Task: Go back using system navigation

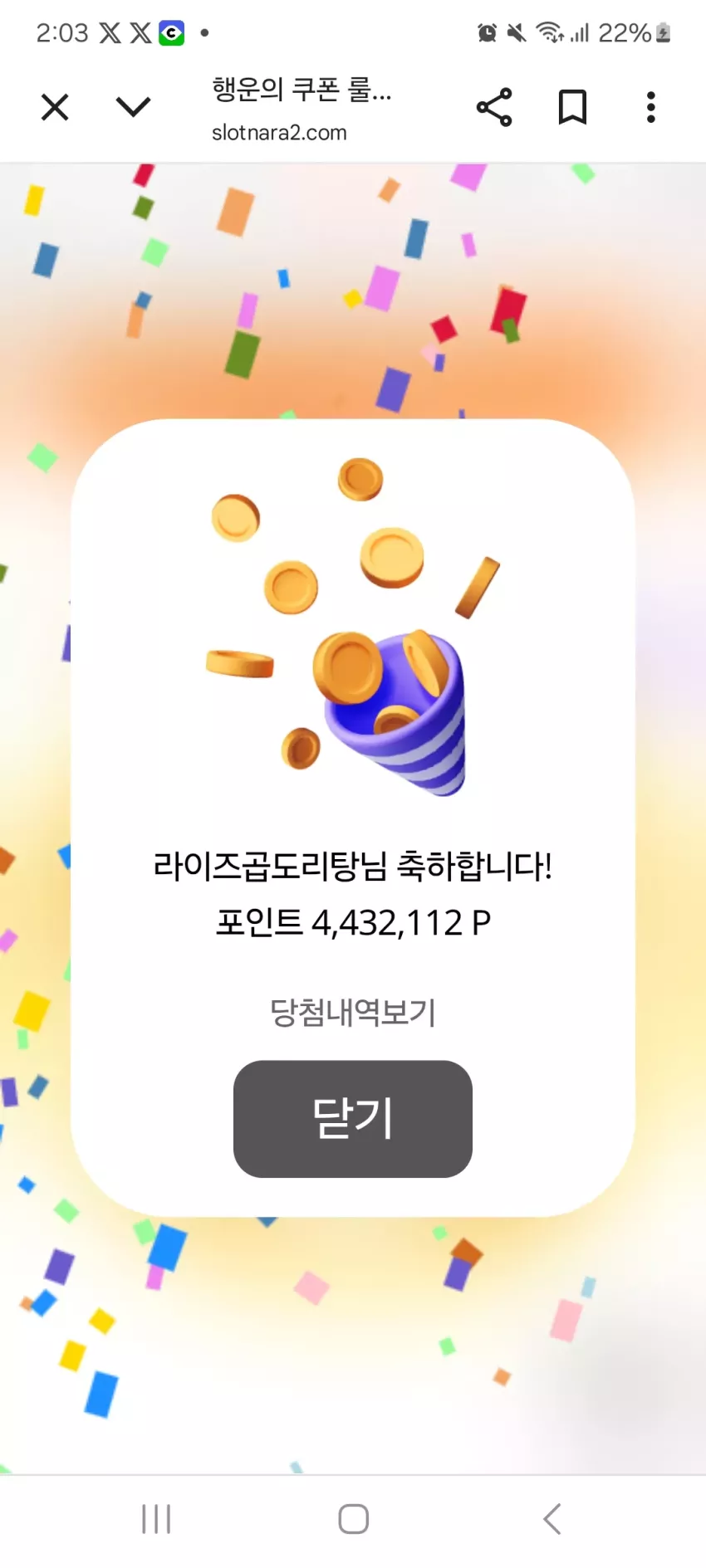Action: (x=552, y=1519)
